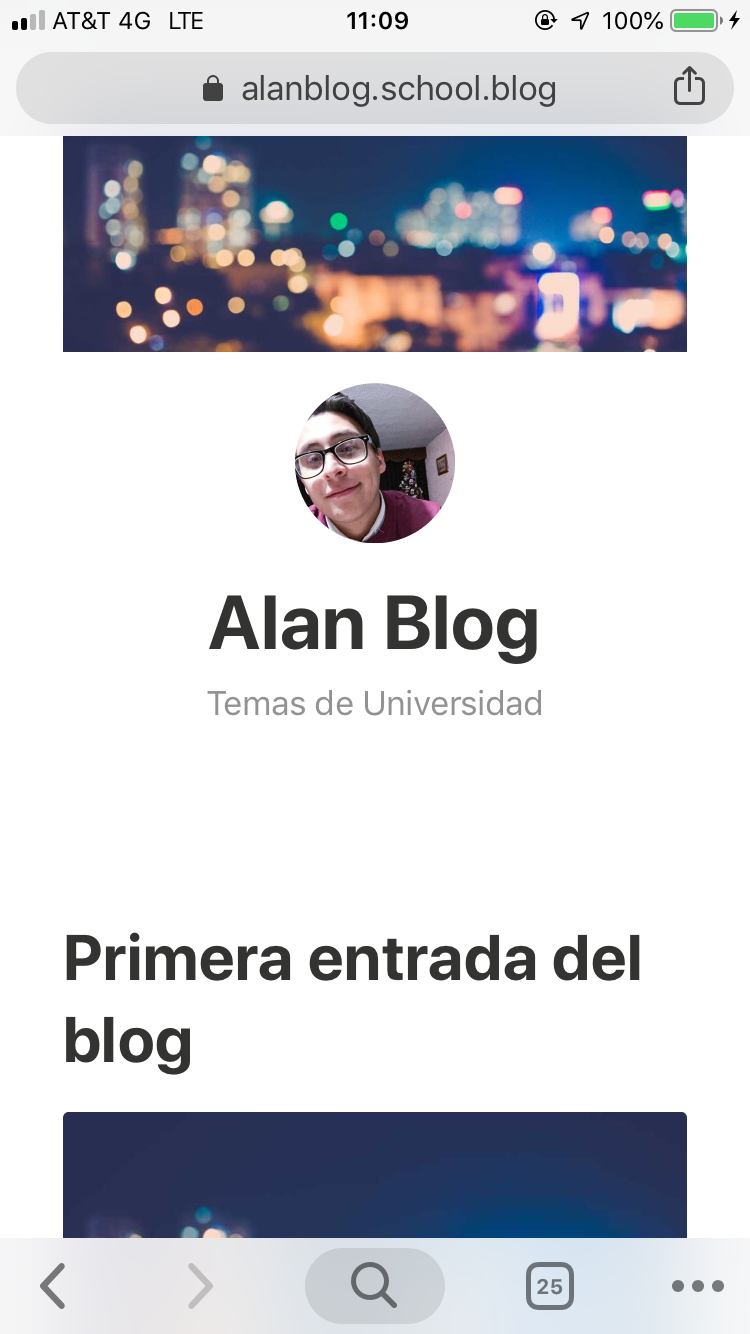The height and width of the screenshot is (1334, 750).
Task: Open the search button in bottom toolbar
Action: click(374, 1286)
